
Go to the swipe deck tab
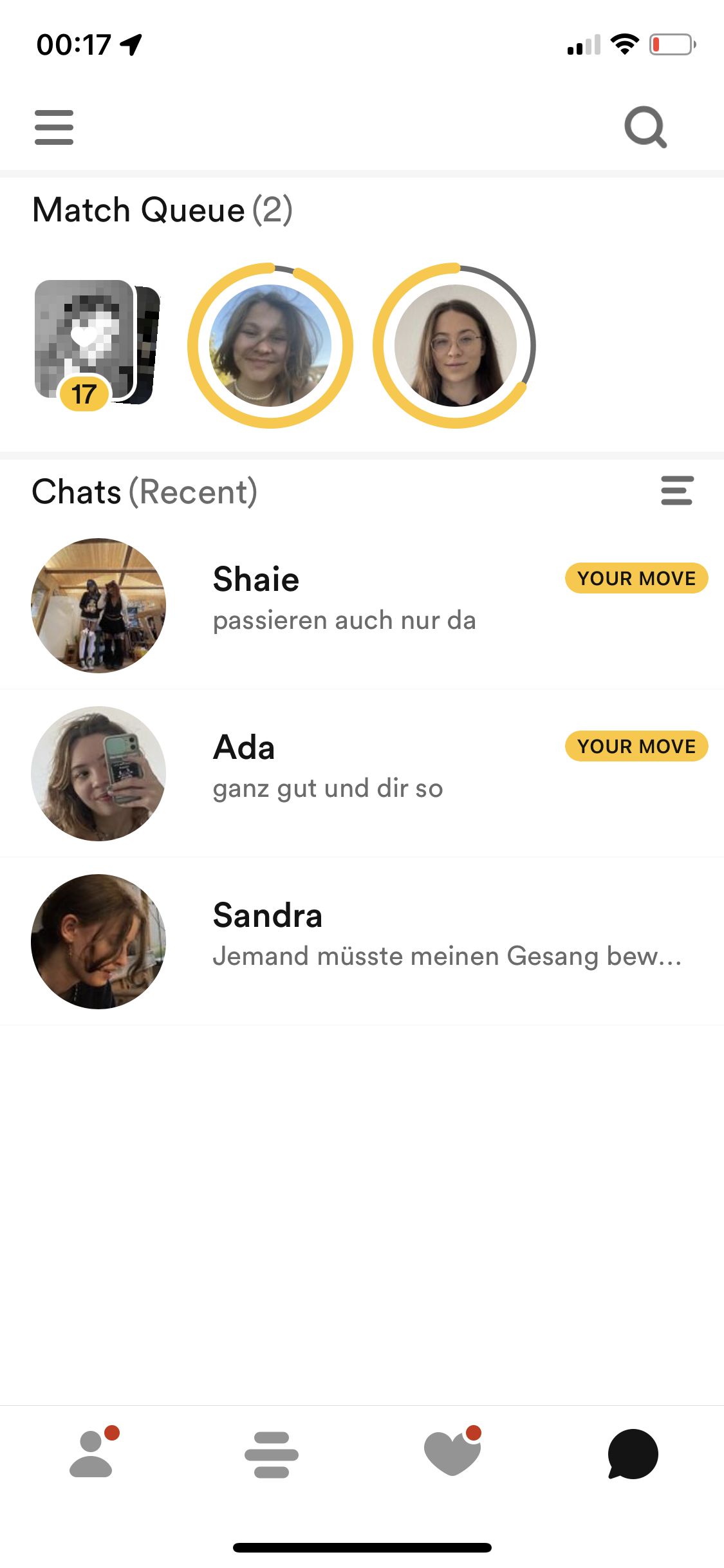(x=272, y=1455)
